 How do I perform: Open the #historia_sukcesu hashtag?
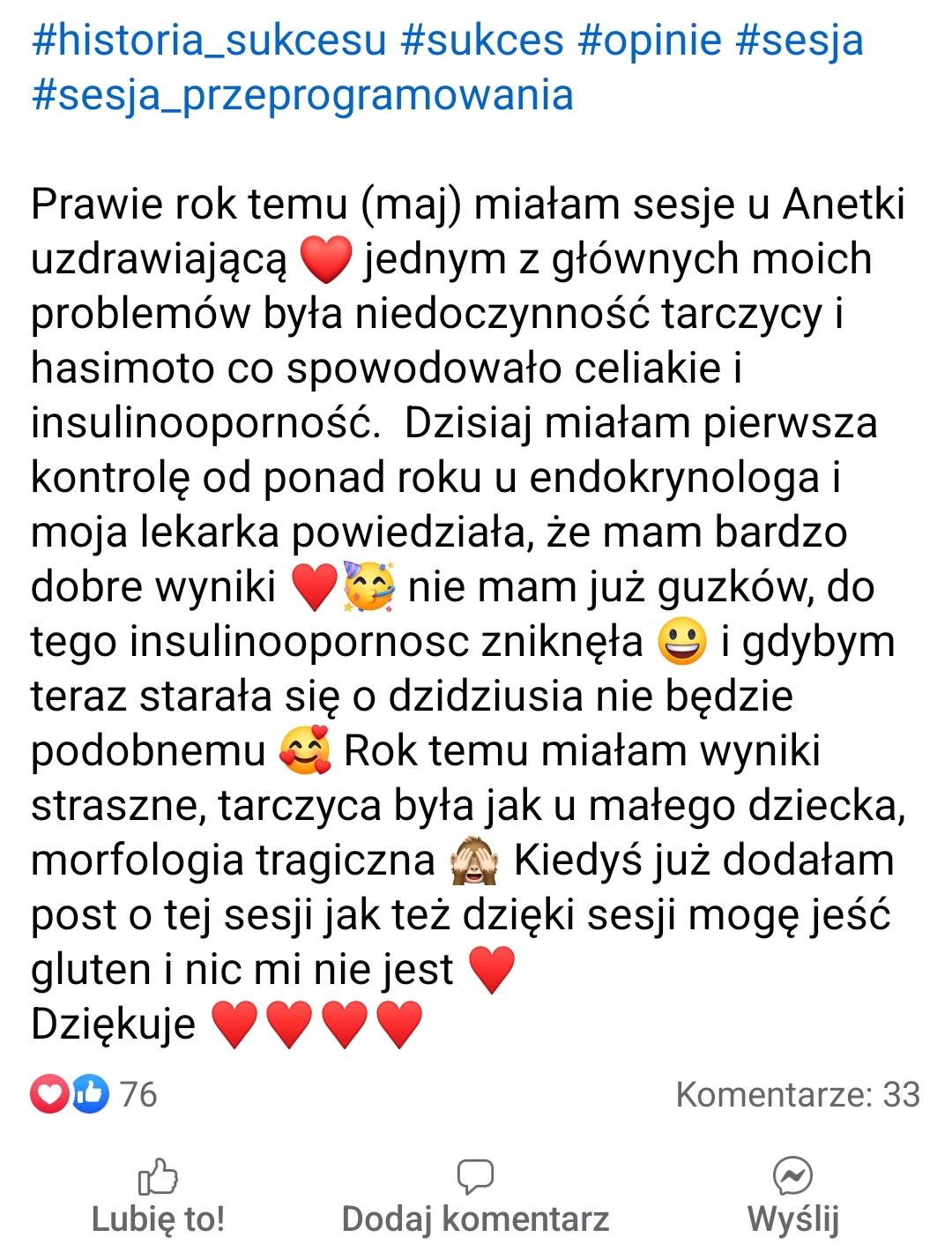pos(209,41)
